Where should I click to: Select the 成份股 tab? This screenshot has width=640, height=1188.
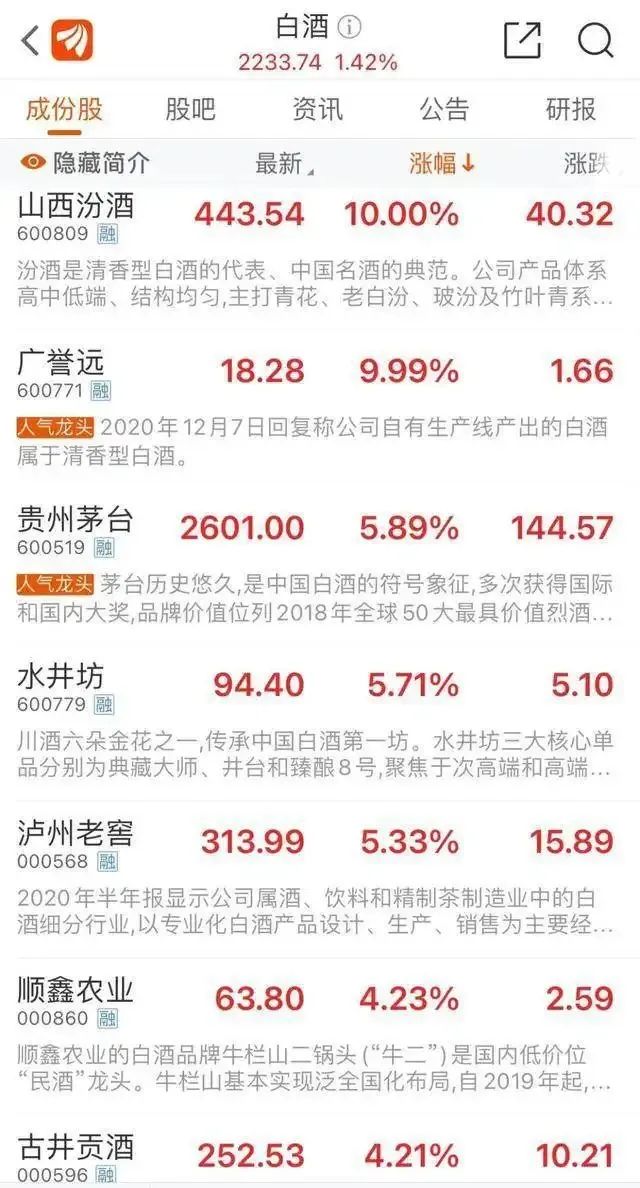tap(64, 109)
